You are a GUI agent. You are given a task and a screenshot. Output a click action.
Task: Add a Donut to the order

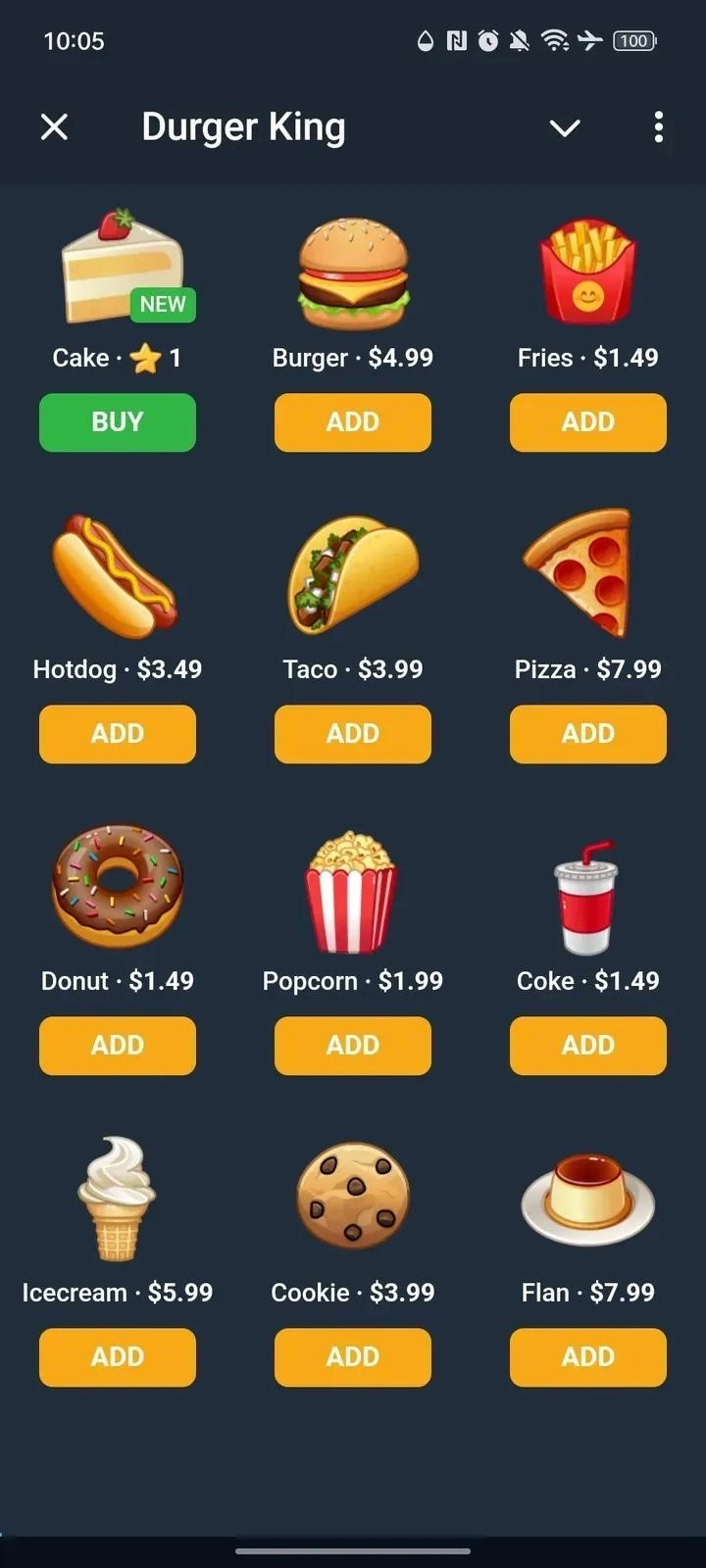(x=118, y=1046)
